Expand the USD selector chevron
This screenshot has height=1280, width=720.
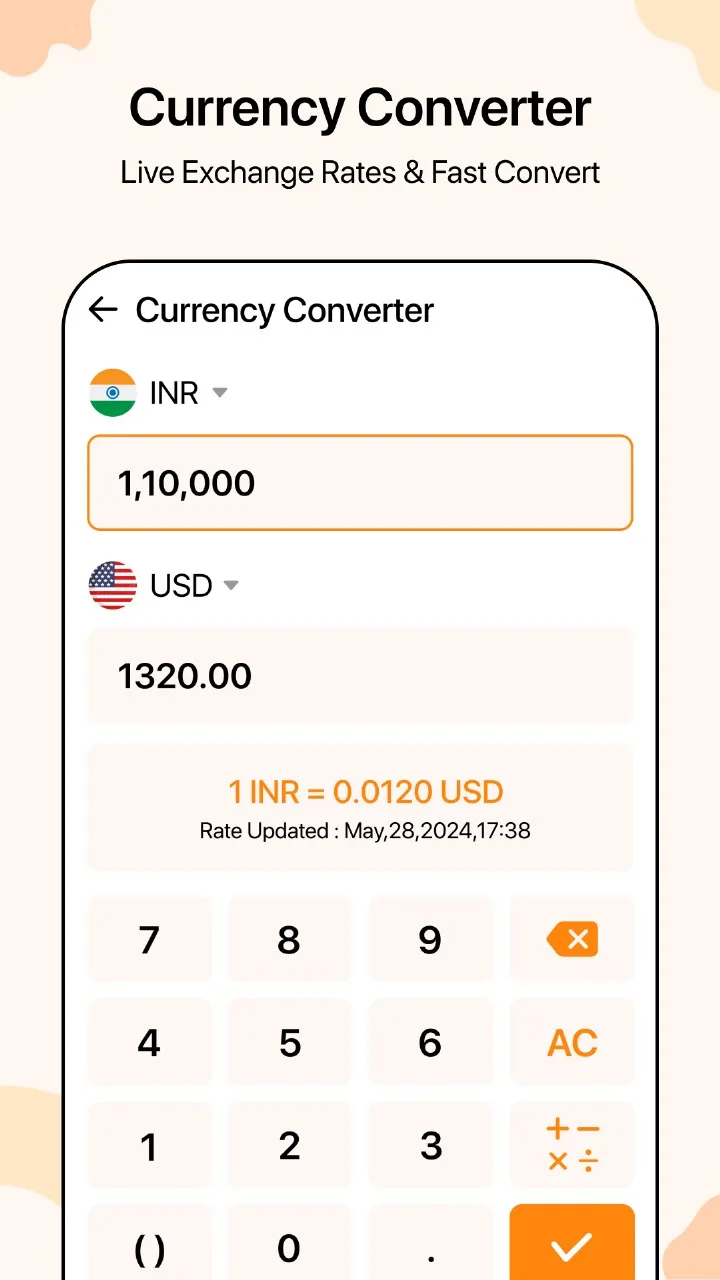coord(231,586)
